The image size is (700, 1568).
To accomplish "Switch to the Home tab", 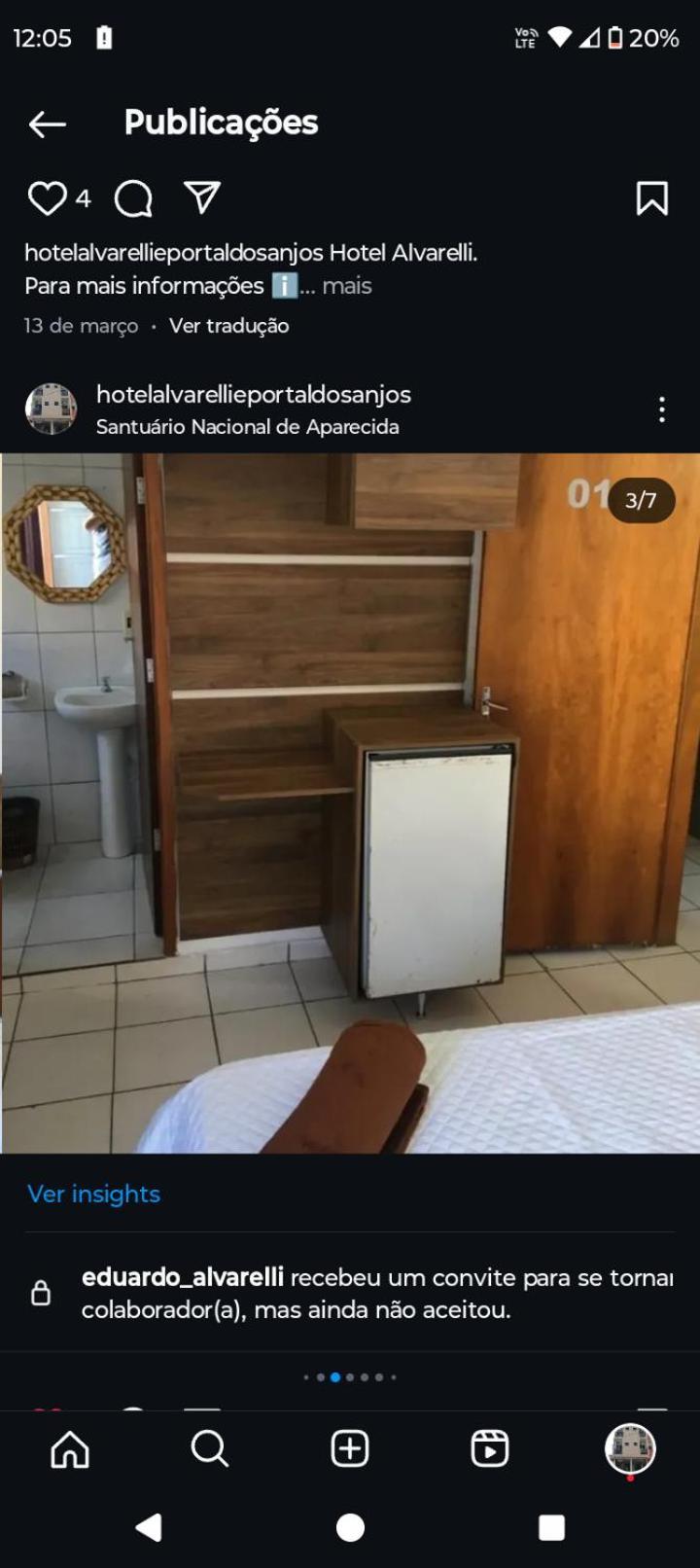I will pos(70,1449).
